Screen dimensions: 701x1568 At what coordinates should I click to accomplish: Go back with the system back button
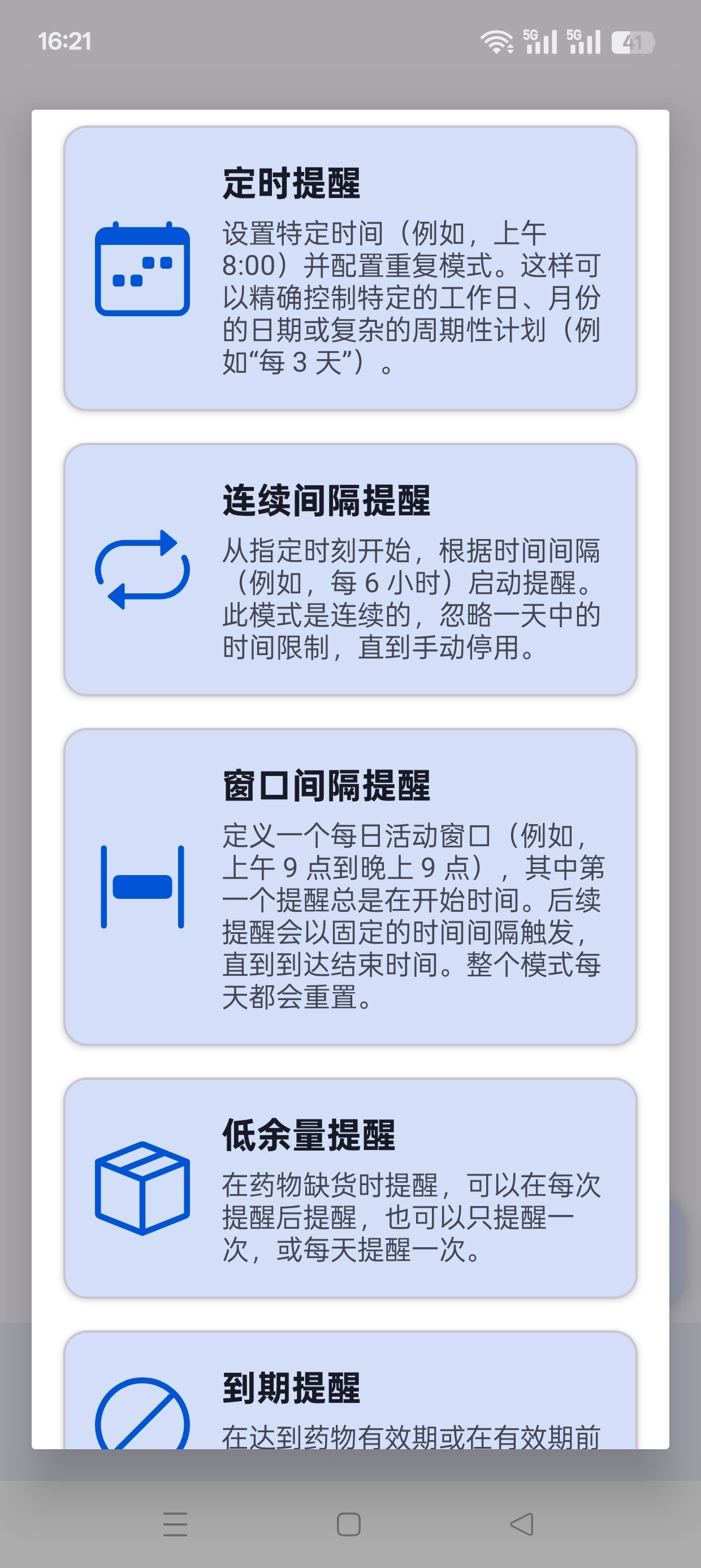coord(522,1525)
